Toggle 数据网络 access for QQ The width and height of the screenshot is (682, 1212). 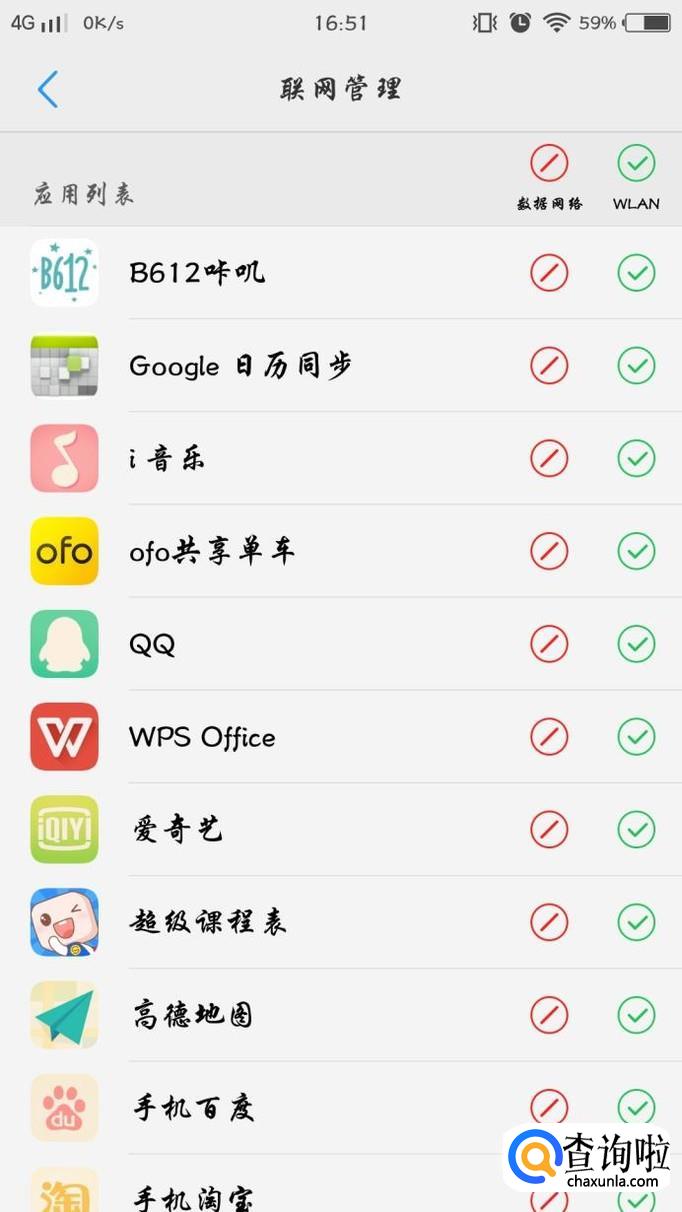click(549, 644)
